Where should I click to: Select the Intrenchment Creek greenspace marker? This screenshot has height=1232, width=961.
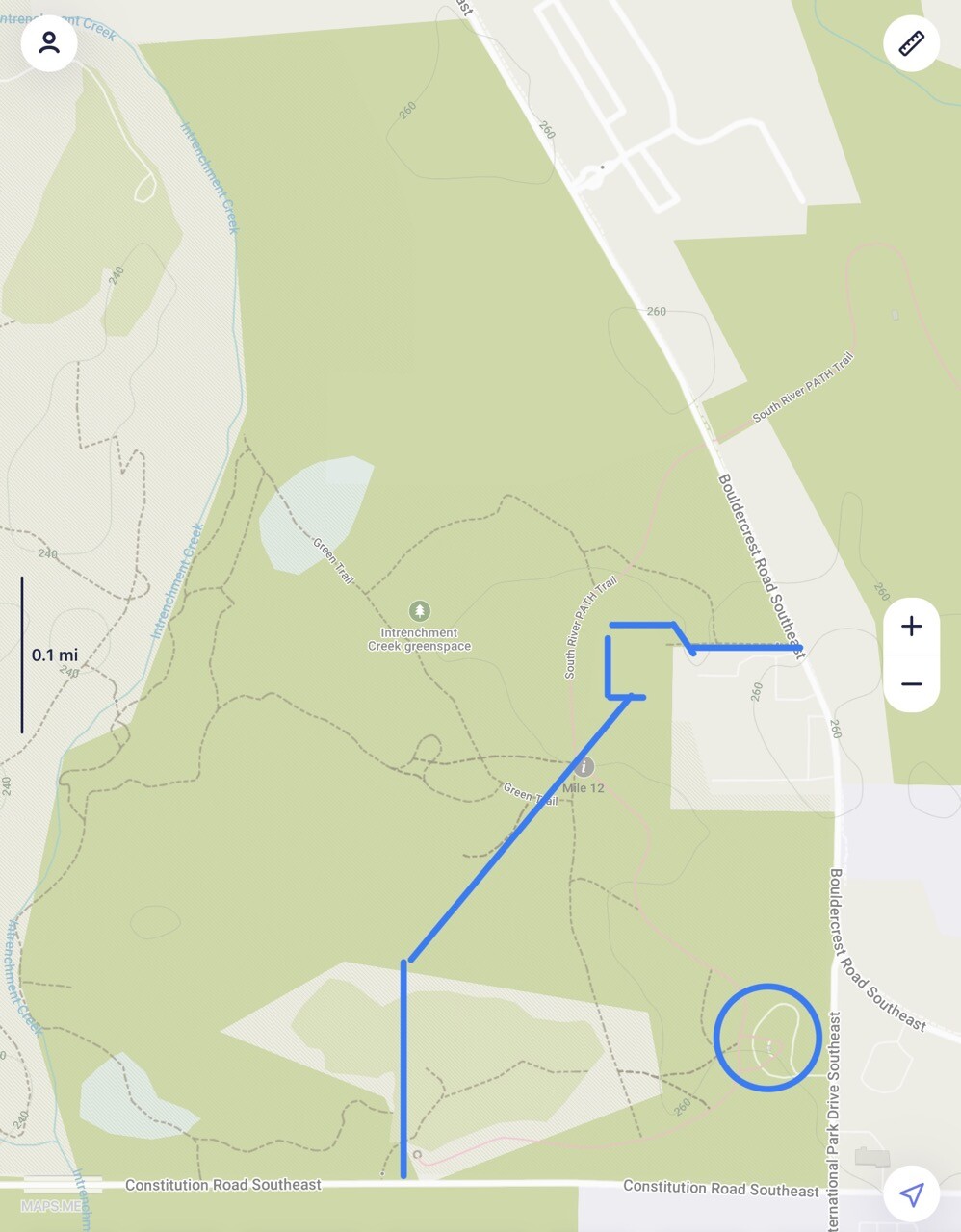(419, 611)
